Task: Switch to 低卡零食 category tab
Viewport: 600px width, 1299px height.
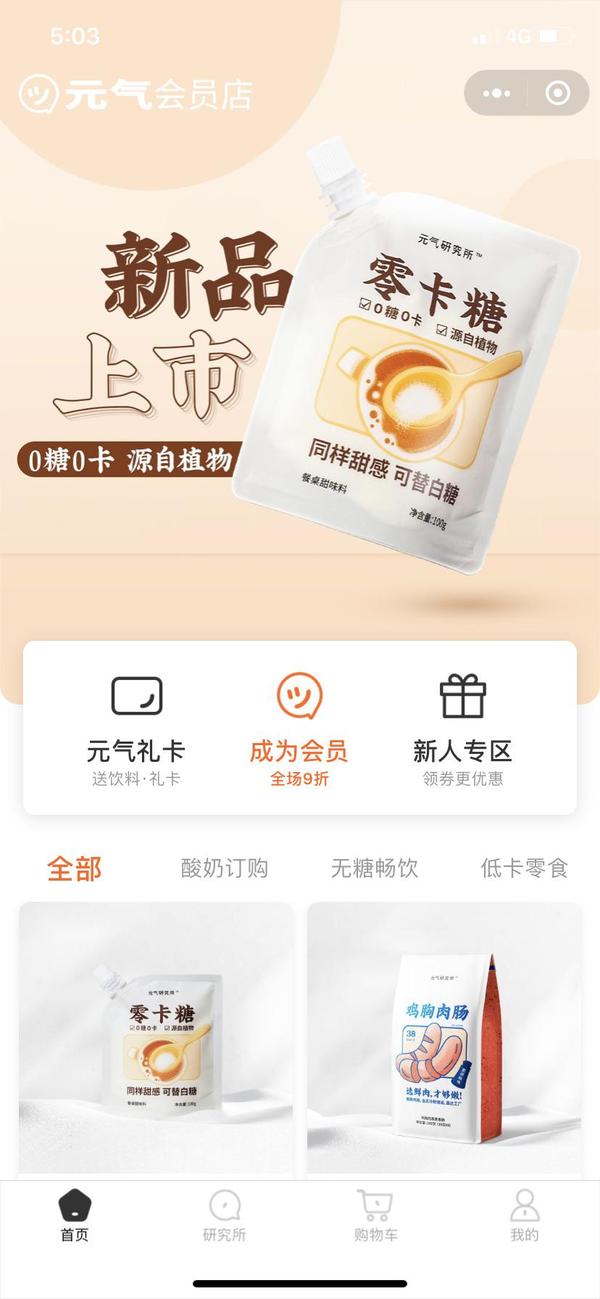Action: coord(524,868)
